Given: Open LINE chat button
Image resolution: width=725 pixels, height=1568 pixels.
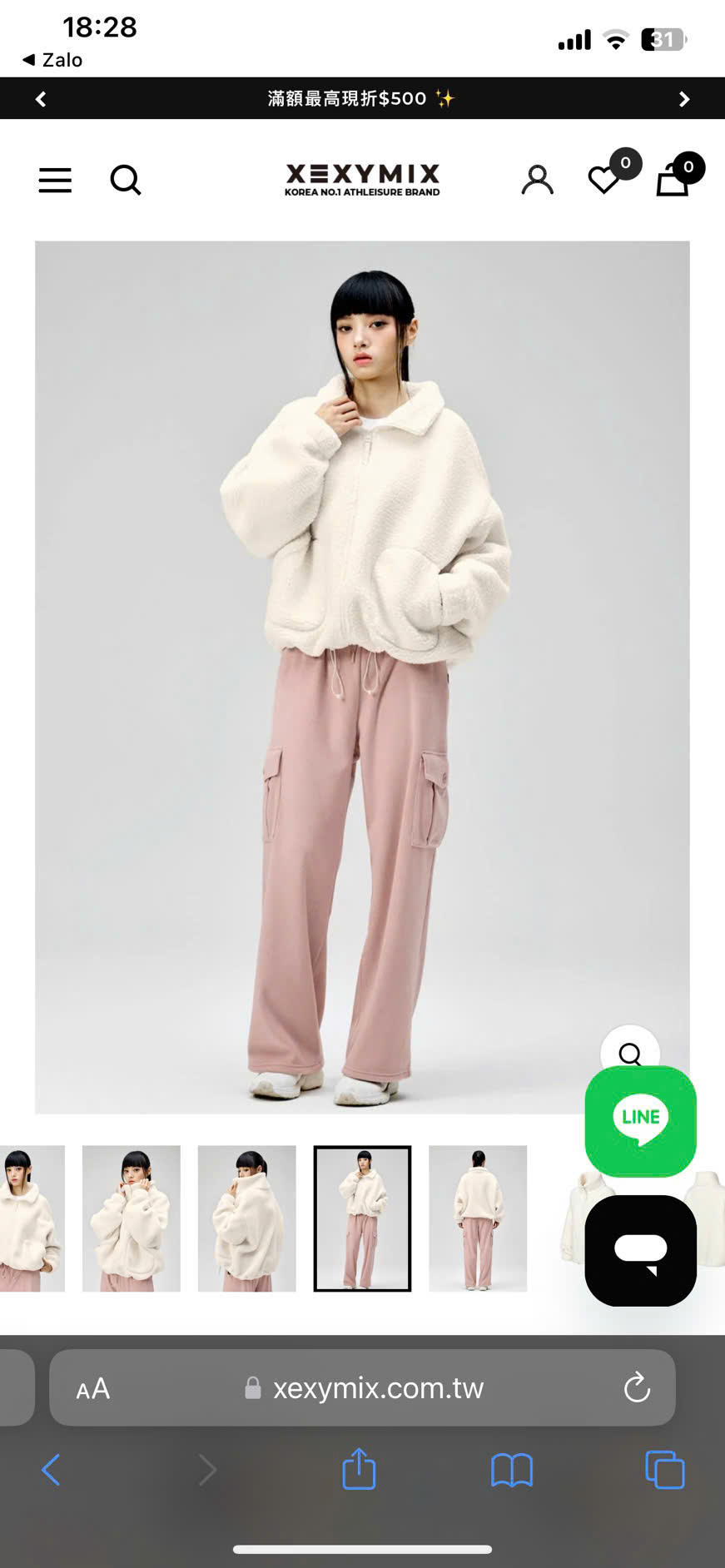Looking at the screenshot, I should [641, 1121].
